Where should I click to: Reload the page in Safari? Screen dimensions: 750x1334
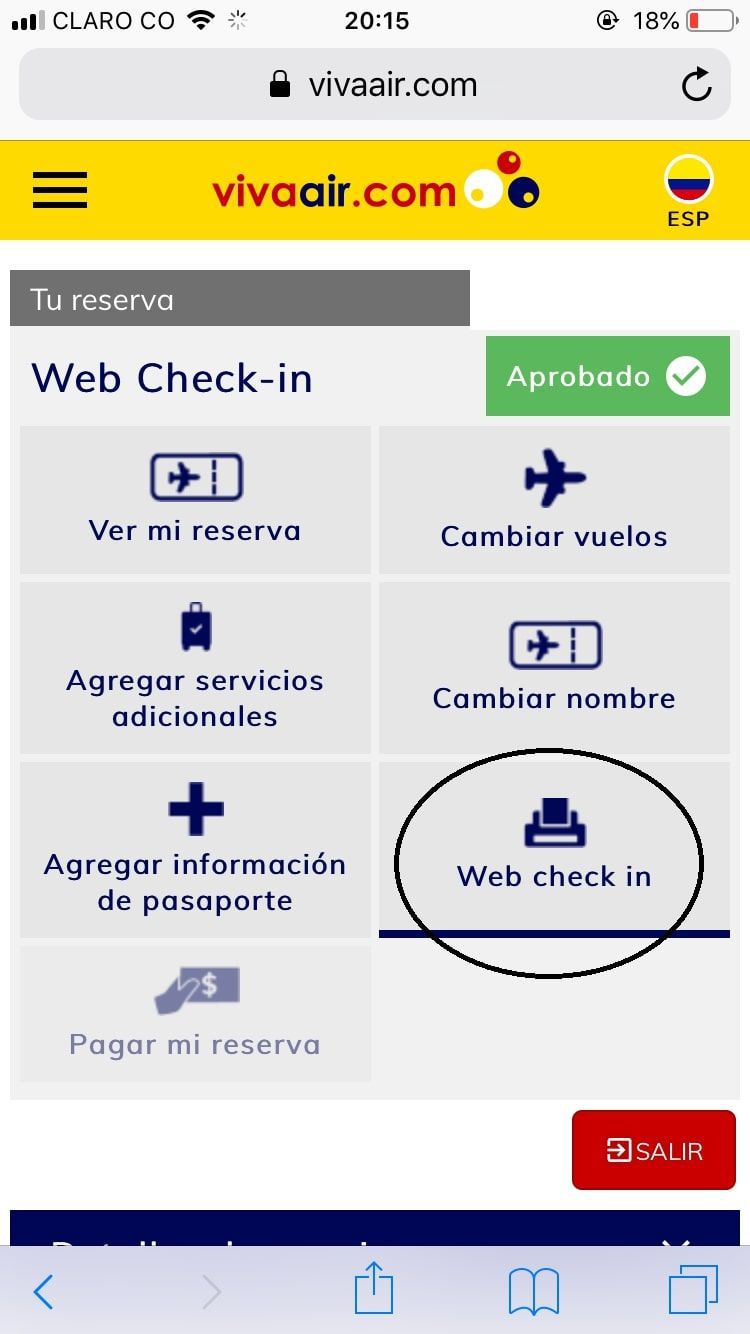pyautogui.click(x=696, y=85)
